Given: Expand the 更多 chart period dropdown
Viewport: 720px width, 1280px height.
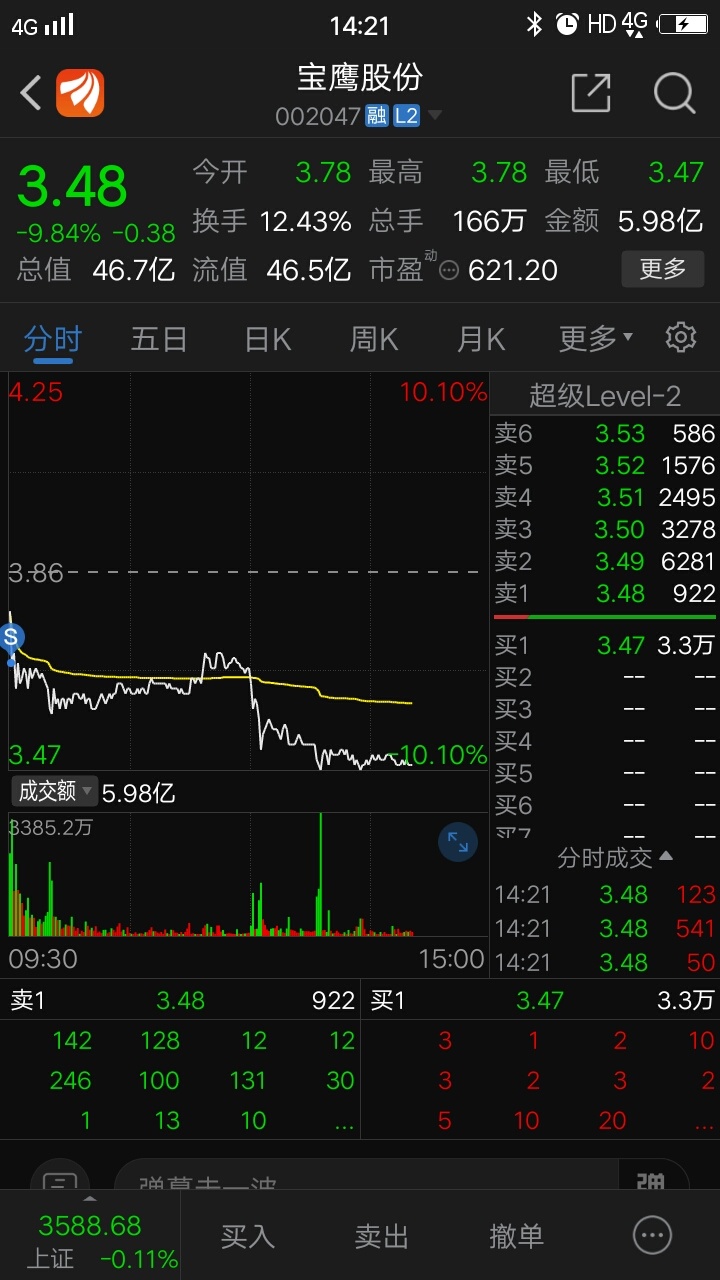Looking at the screenshot, I should pyautogui.click(x=596, y=339).
